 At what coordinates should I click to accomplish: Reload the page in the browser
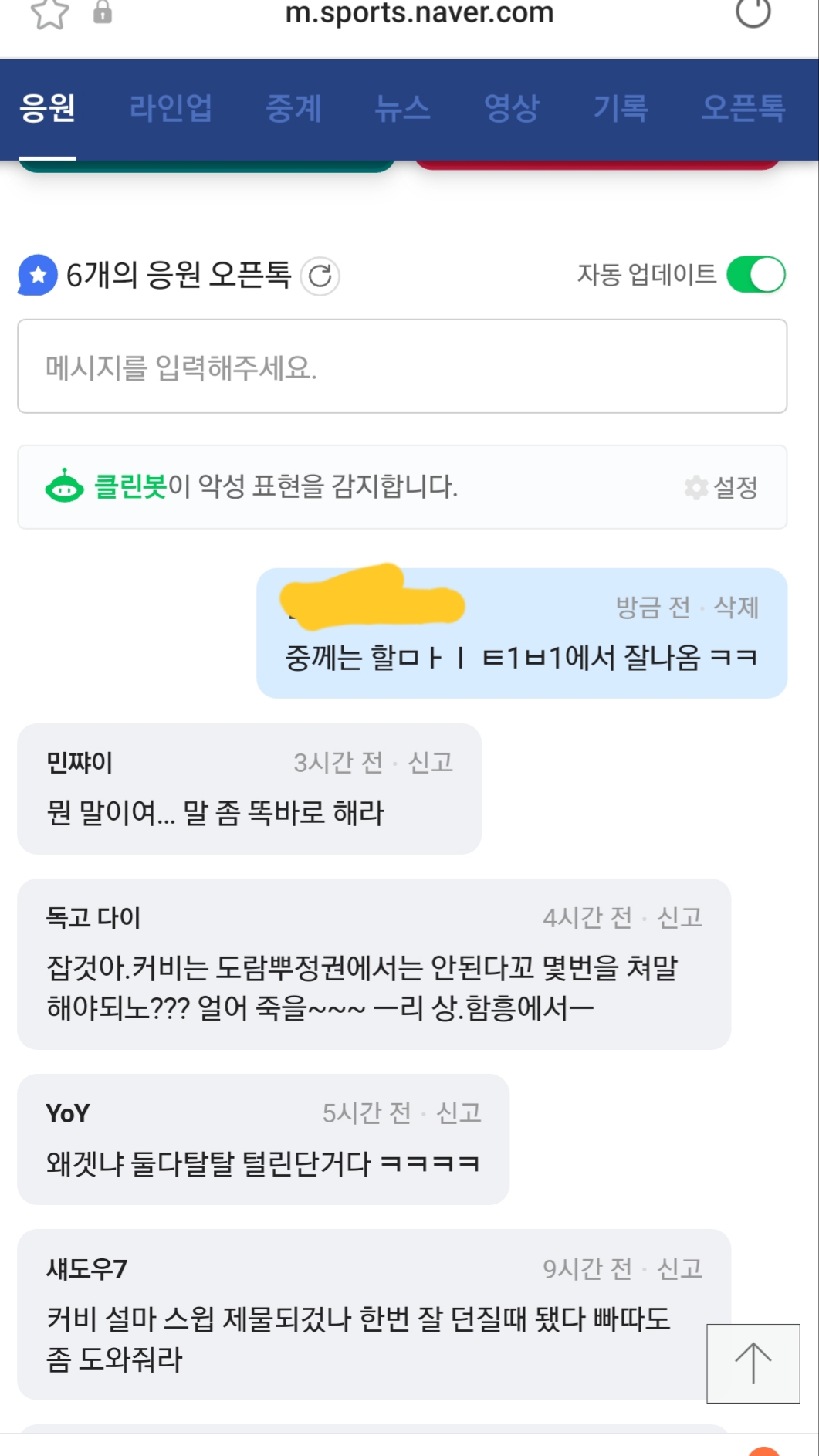pos(753,12)
